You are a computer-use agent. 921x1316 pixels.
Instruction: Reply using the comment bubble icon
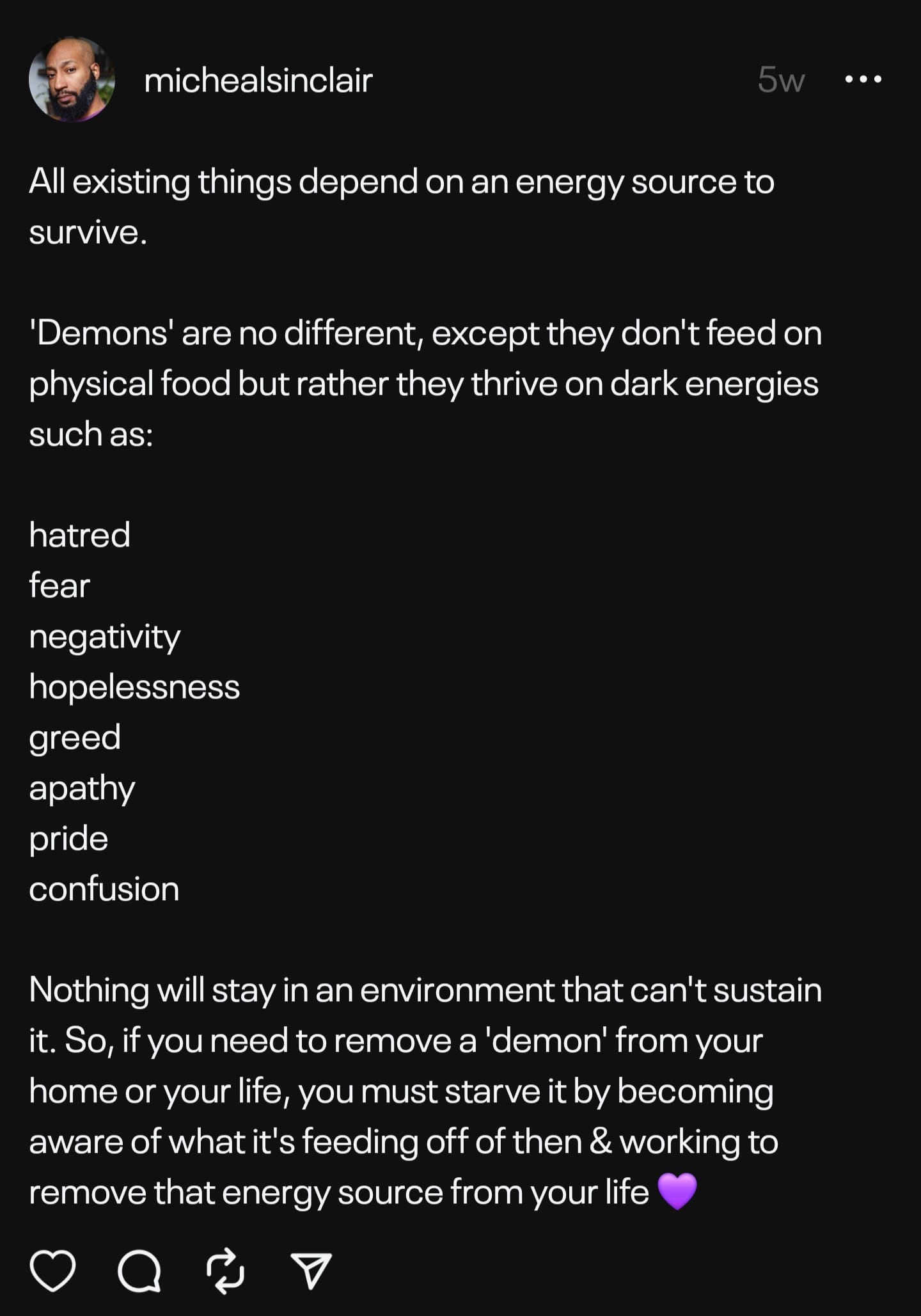[139, 1271]
